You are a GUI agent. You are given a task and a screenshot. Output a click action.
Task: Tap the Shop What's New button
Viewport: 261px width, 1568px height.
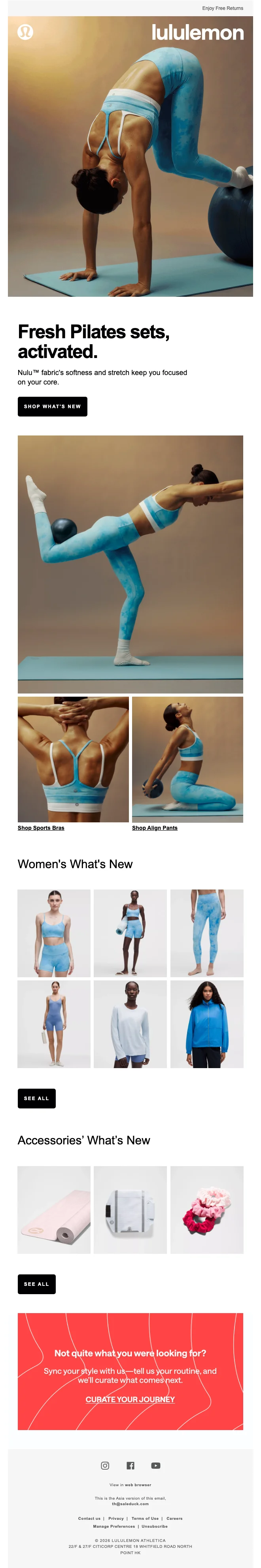[x=53, y=406]
